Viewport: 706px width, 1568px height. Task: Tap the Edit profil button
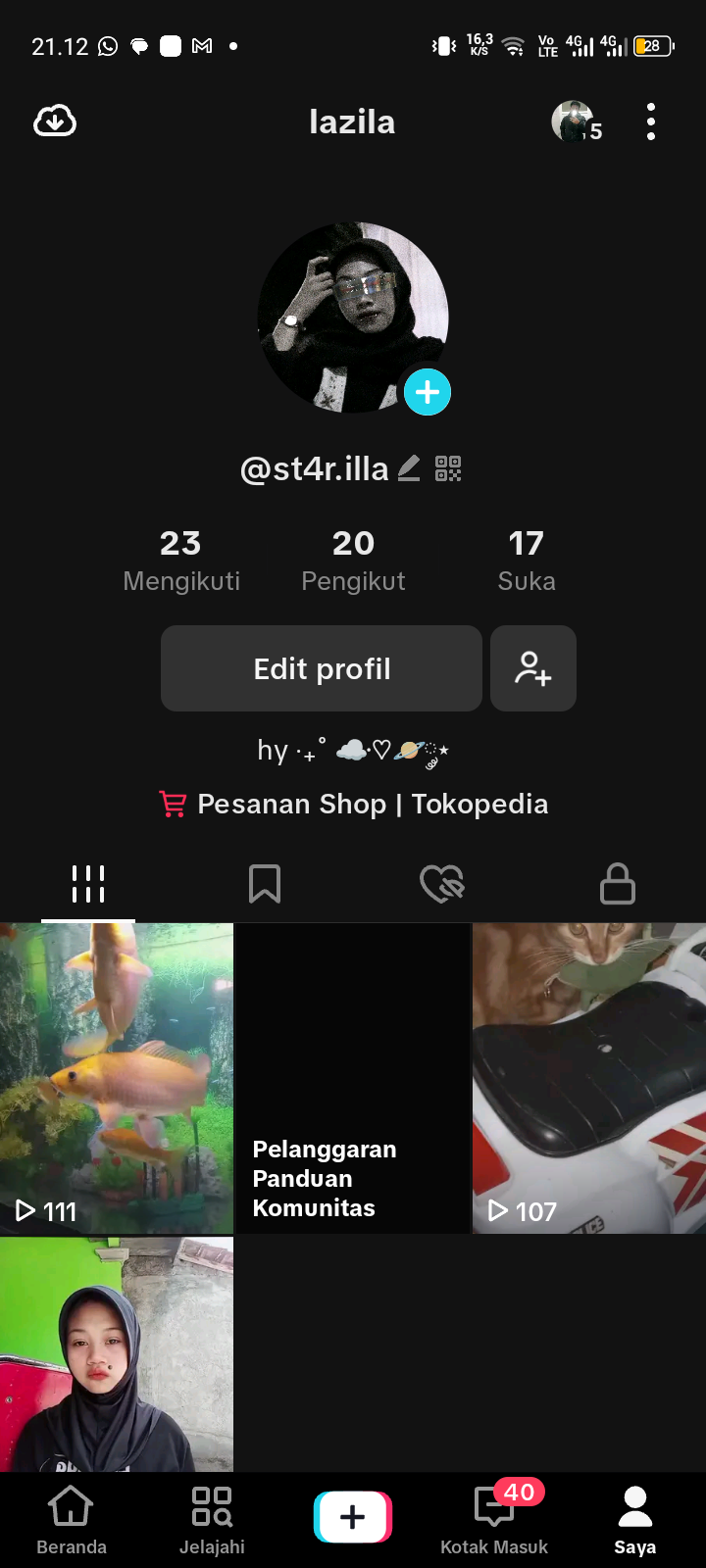click(322, 668)
